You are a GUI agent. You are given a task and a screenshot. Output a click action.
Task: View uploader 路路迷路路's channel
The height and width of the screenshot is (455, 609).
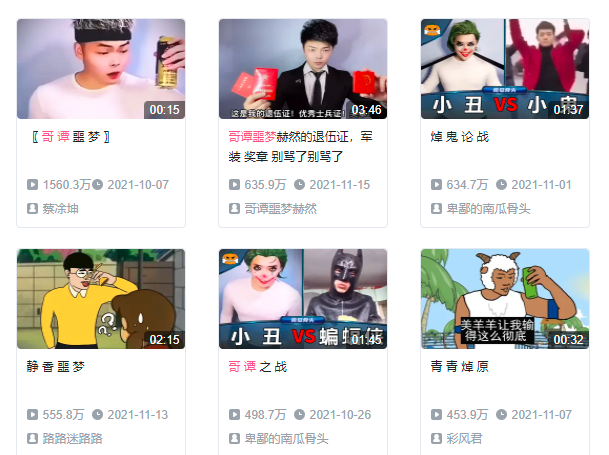click(72, 438)
